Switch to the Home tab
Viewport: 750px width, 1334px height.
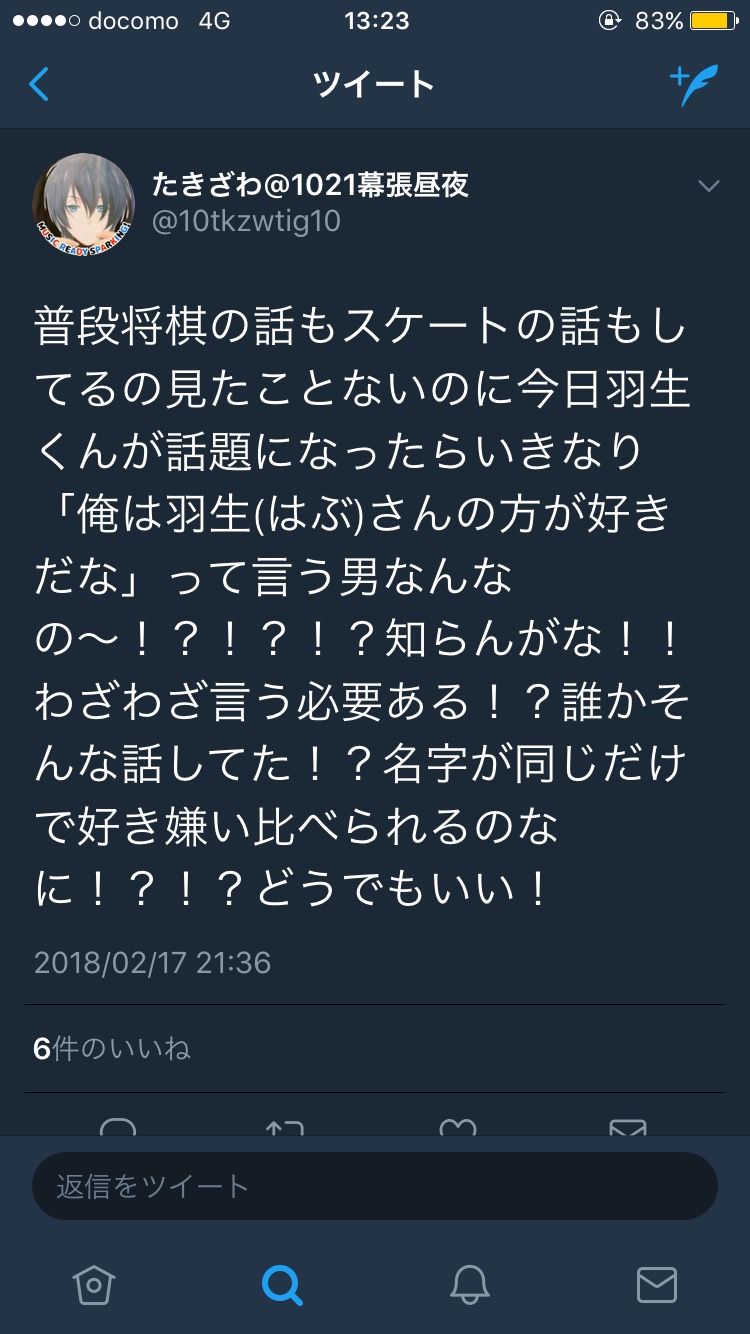[x=93, y=1284]
